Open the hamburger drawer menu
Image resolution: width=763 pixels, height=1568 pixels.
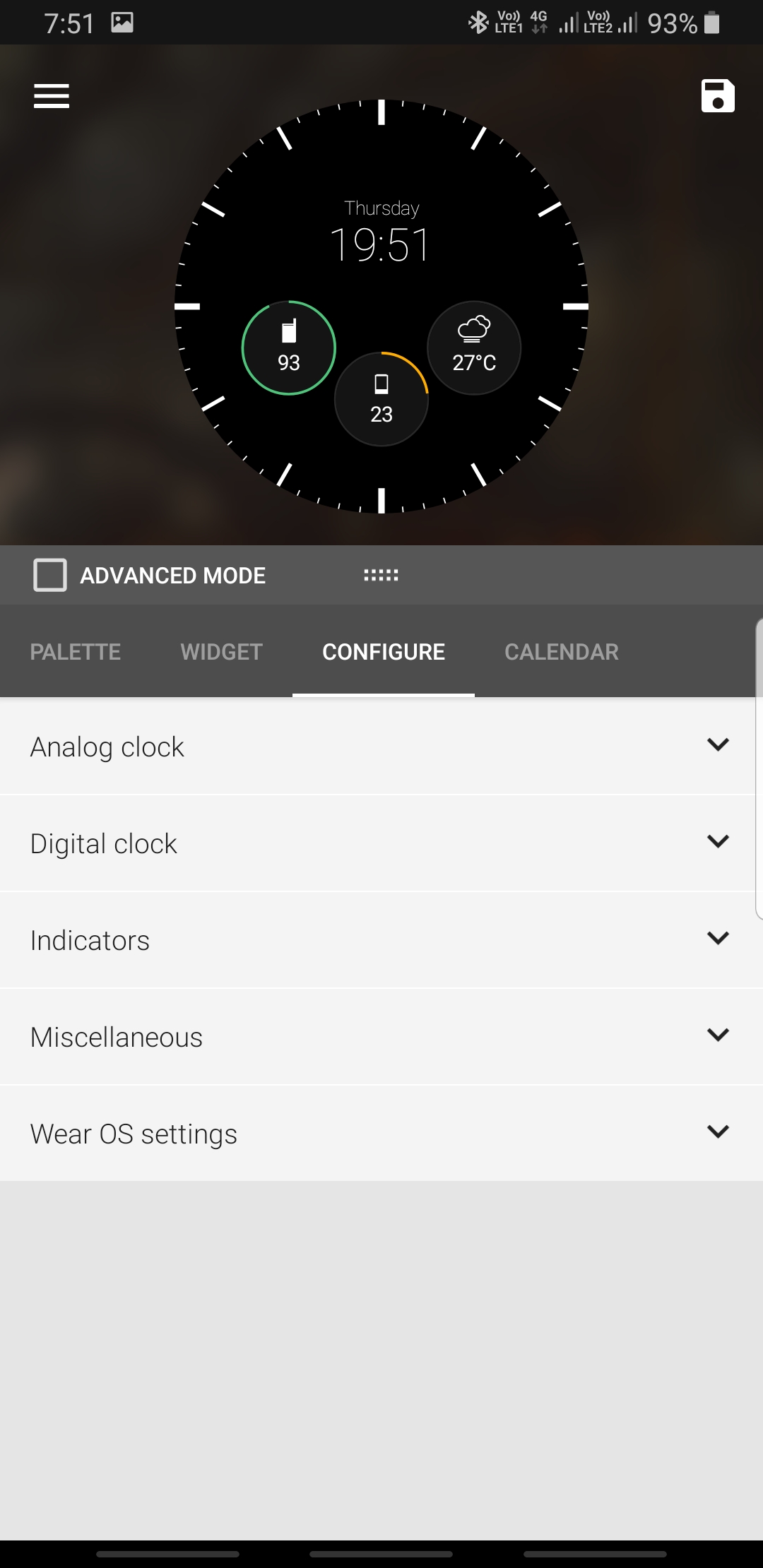click(52, 96)
